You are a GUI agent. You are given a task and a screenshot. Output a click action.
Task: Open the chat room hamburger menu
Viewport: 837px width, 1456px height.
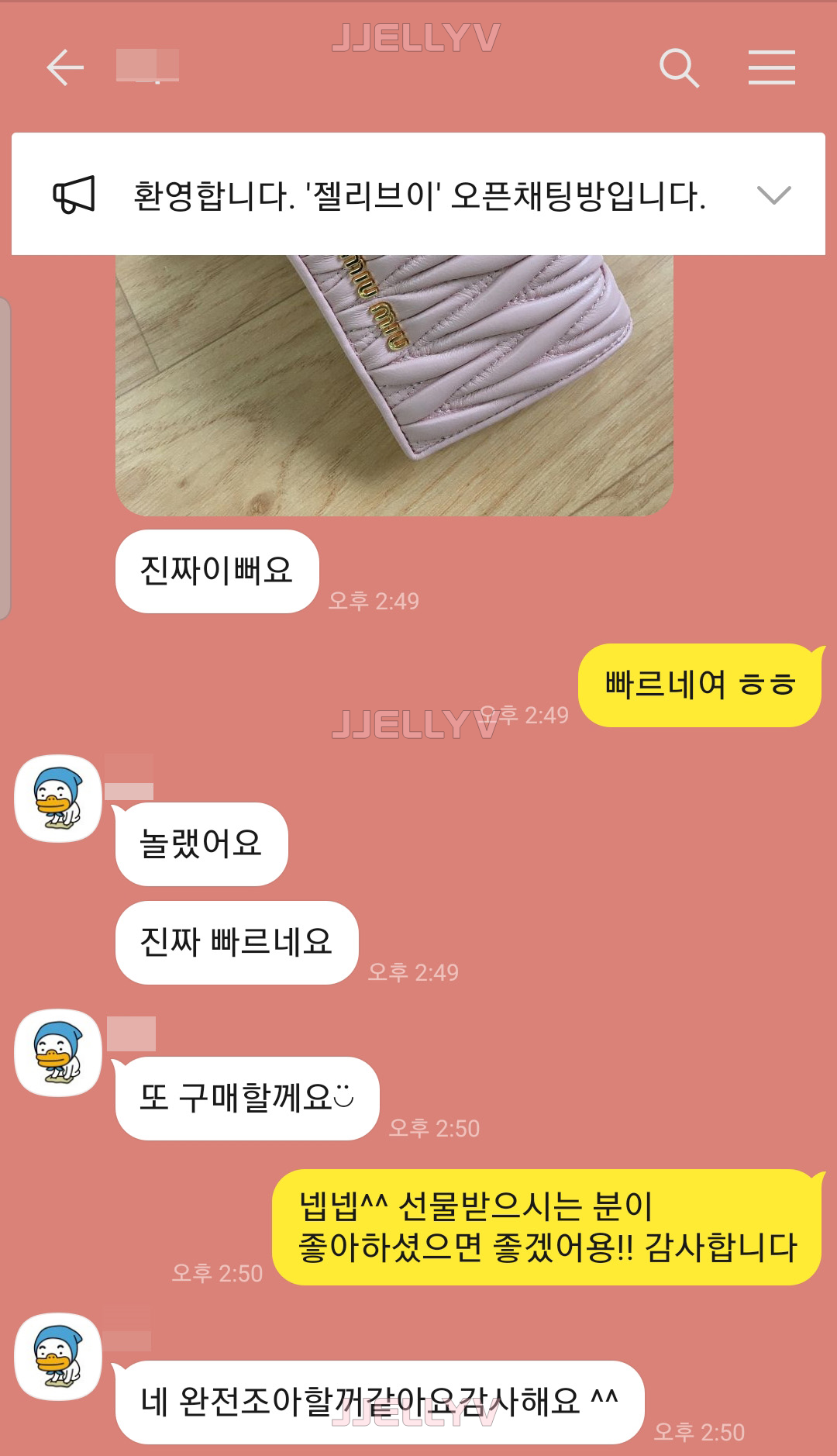771,67
